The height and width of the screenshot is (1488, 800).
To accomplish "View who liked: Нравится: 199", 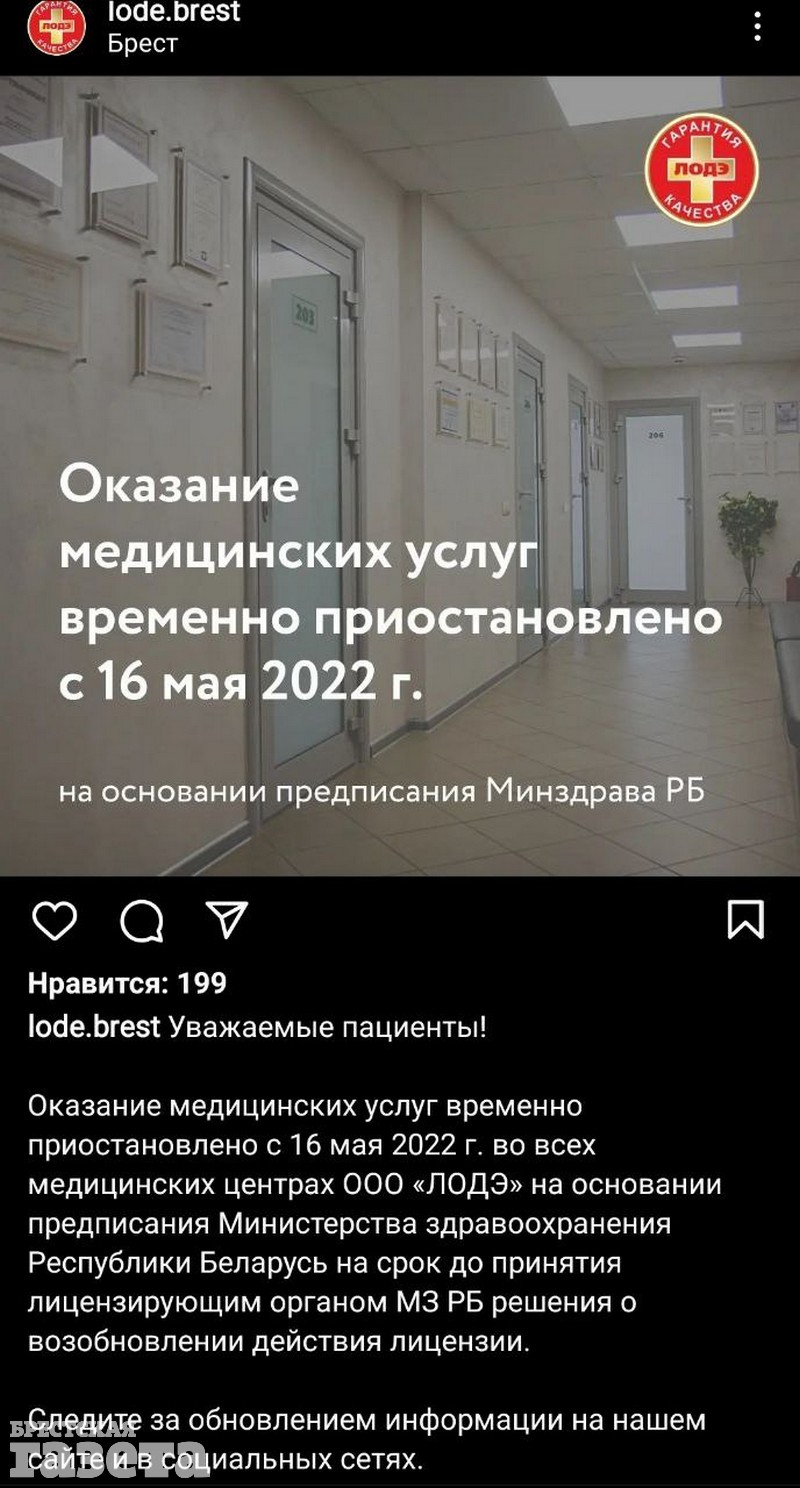I will coord(127,984).
